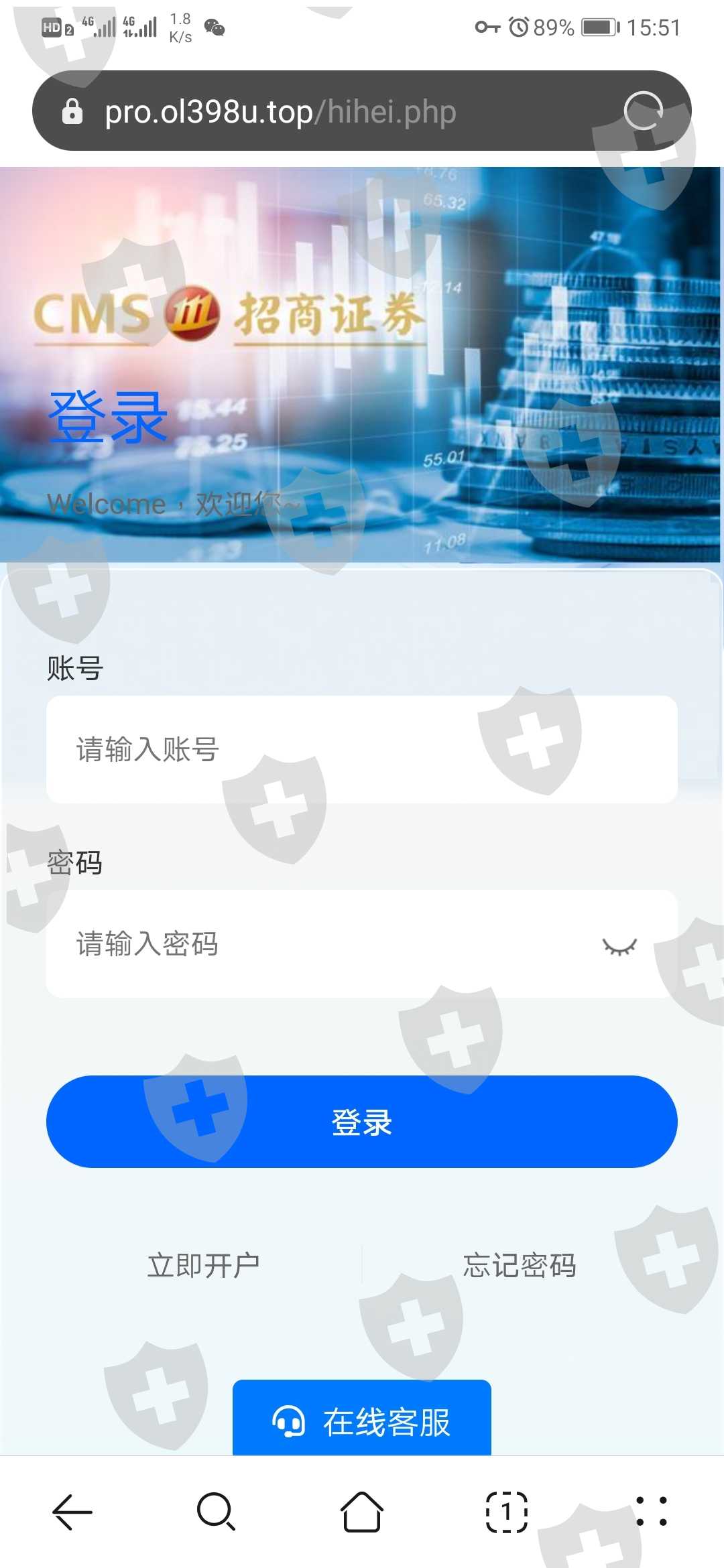Open the 忘记密码 forgot password link

pos(520,1265)
